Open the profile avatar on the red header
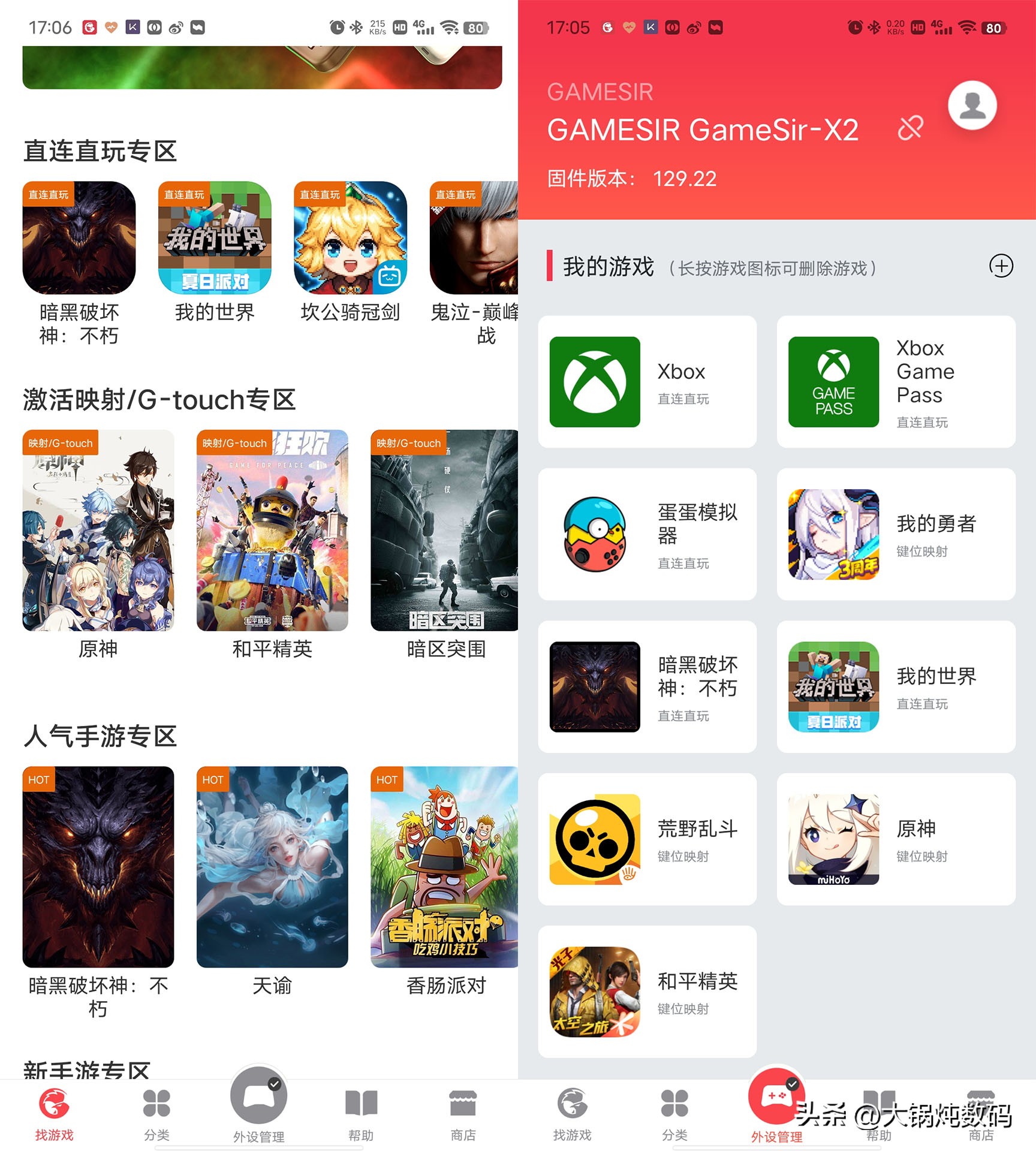The height and width of the screenshot is (1151, 1036). (971, 105)
